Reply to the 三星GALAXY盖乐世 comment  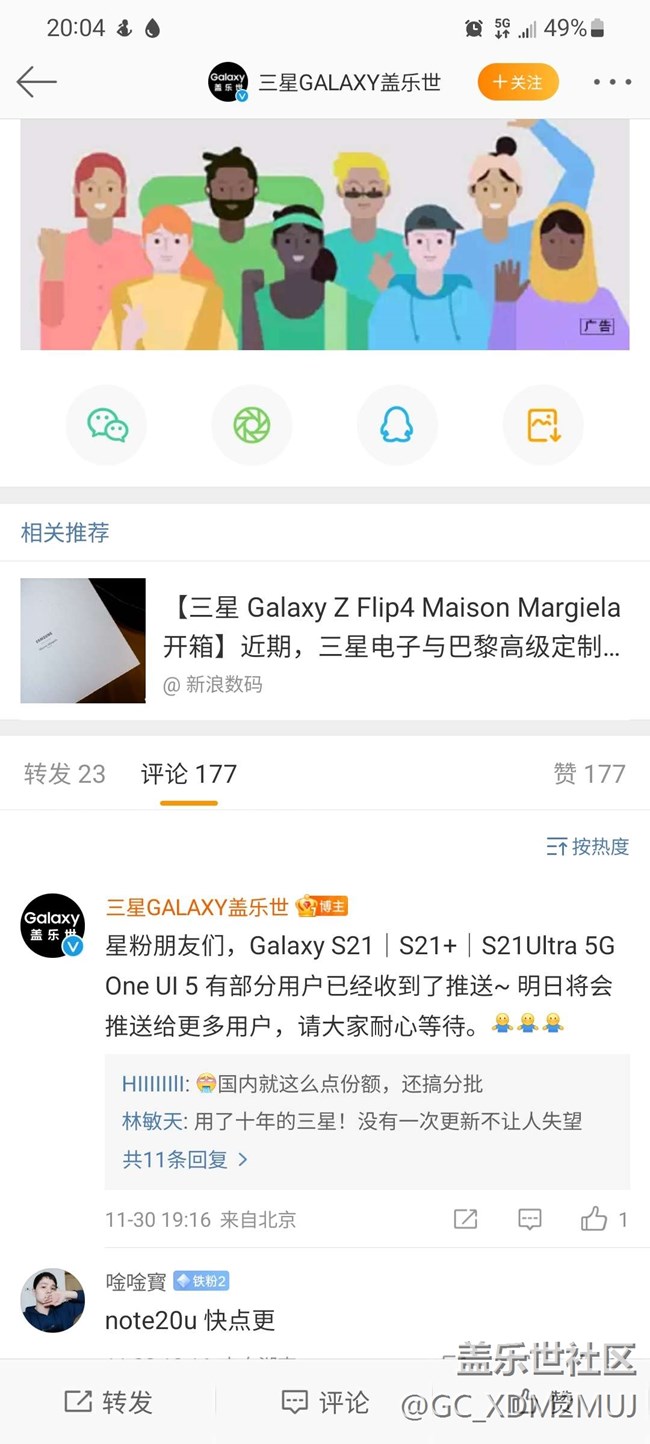529,1219
